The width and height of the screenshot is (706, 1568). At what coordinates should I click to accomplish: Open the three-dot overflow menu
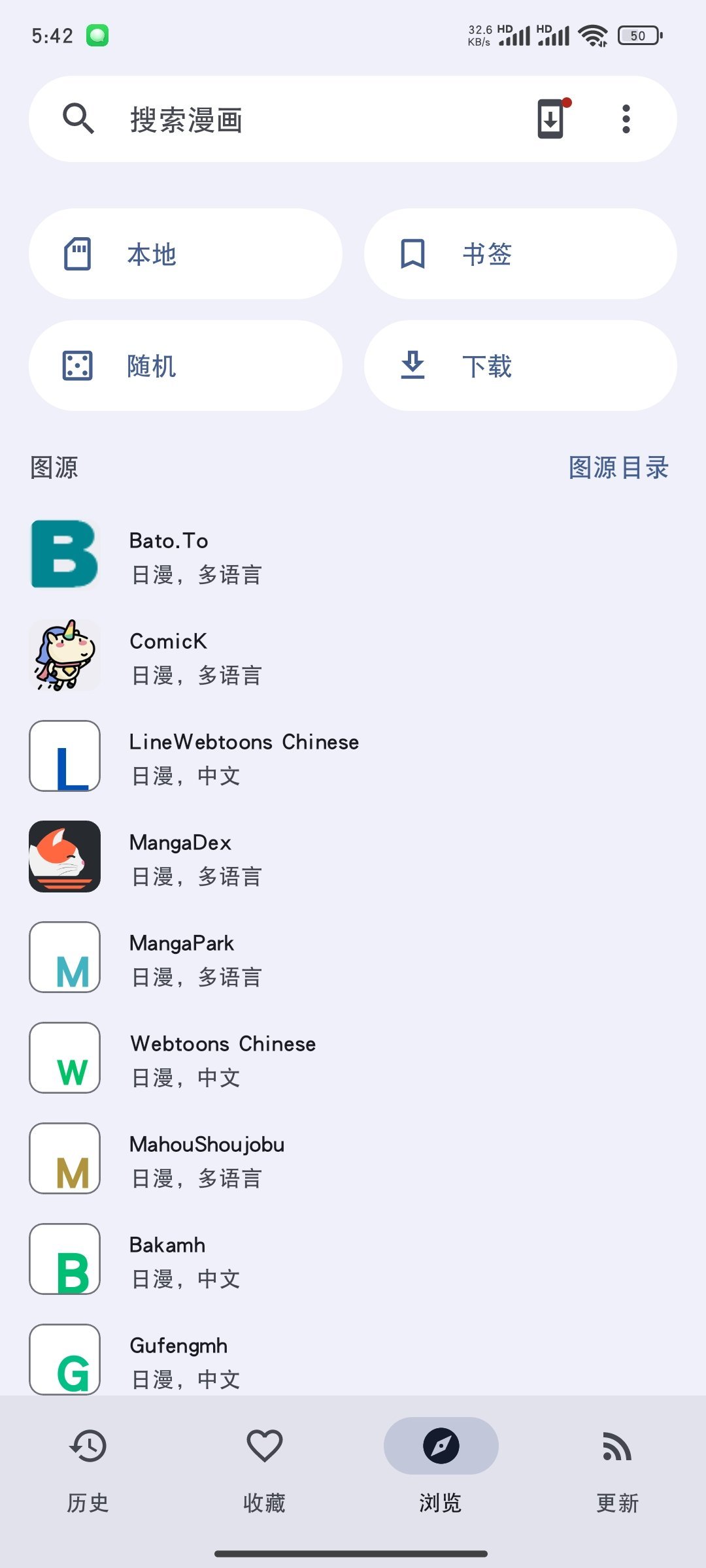pos(626,119)
